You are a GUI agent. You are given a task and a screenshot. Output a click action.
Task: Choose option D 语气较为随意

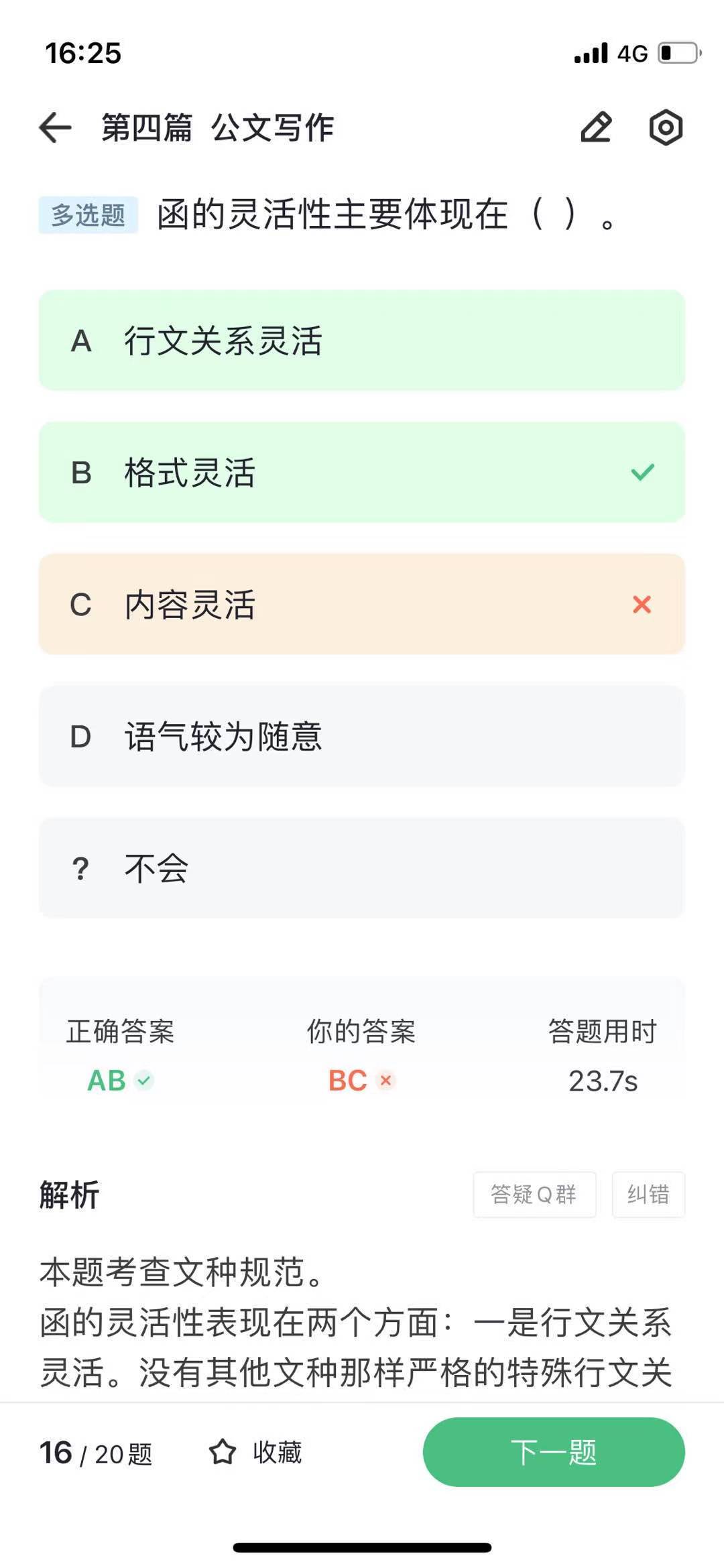362,737
